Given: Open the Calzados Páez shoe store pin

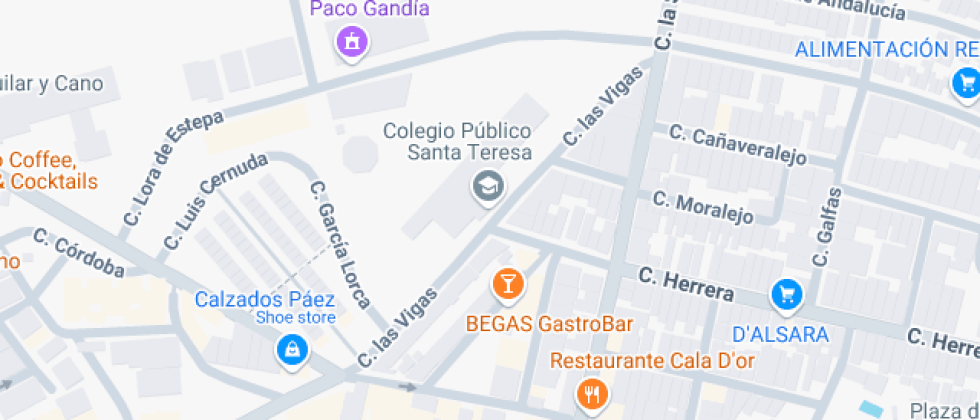Looking at the screenshot, I should coord(292,348).
